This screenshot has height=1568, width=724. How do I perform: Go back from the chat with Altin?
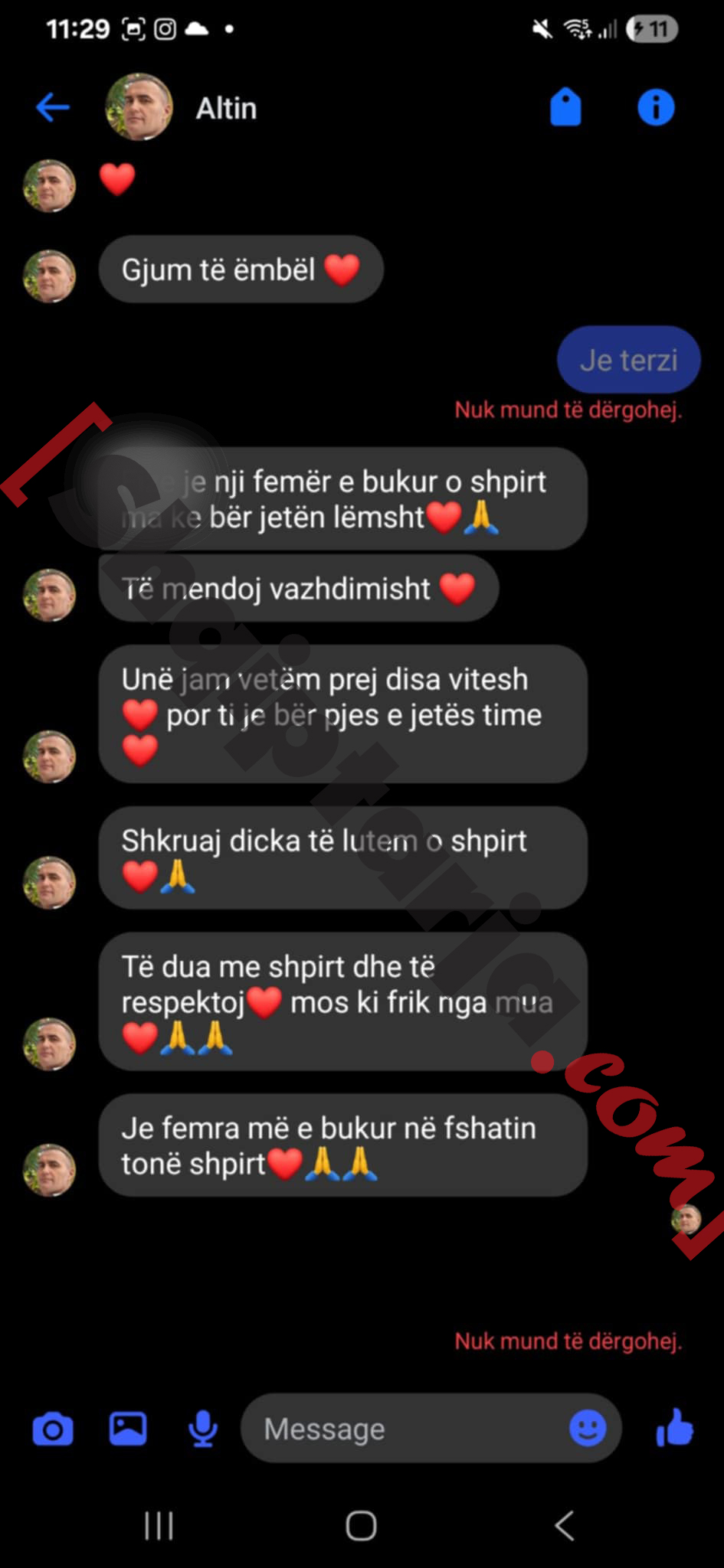53,107
